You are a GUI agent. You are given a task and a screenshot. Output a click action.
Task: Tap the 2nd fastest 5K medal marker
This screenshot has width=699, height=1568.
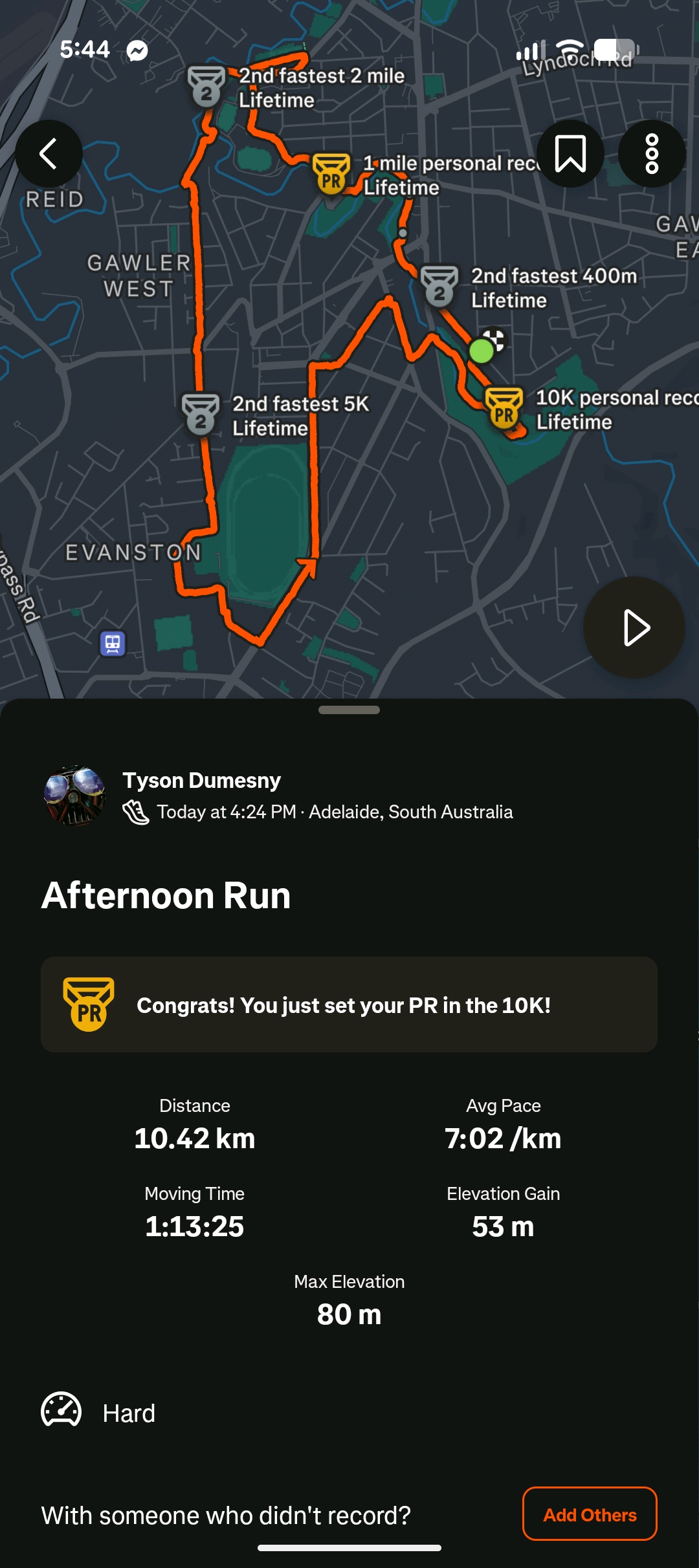click(x=201, y=414)
